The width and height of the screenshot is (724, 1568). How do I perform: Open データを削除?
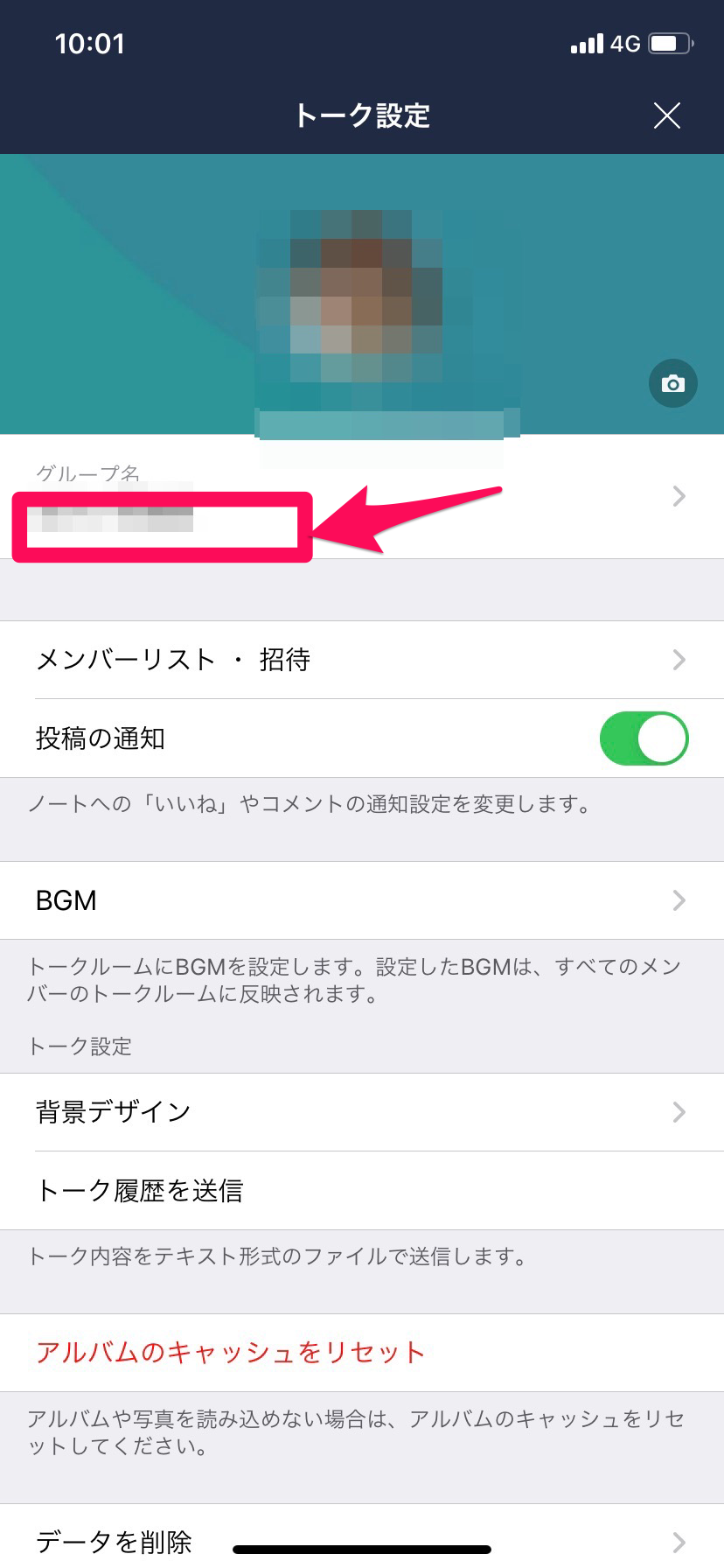pyautogui.click(x=362, y=1540)
